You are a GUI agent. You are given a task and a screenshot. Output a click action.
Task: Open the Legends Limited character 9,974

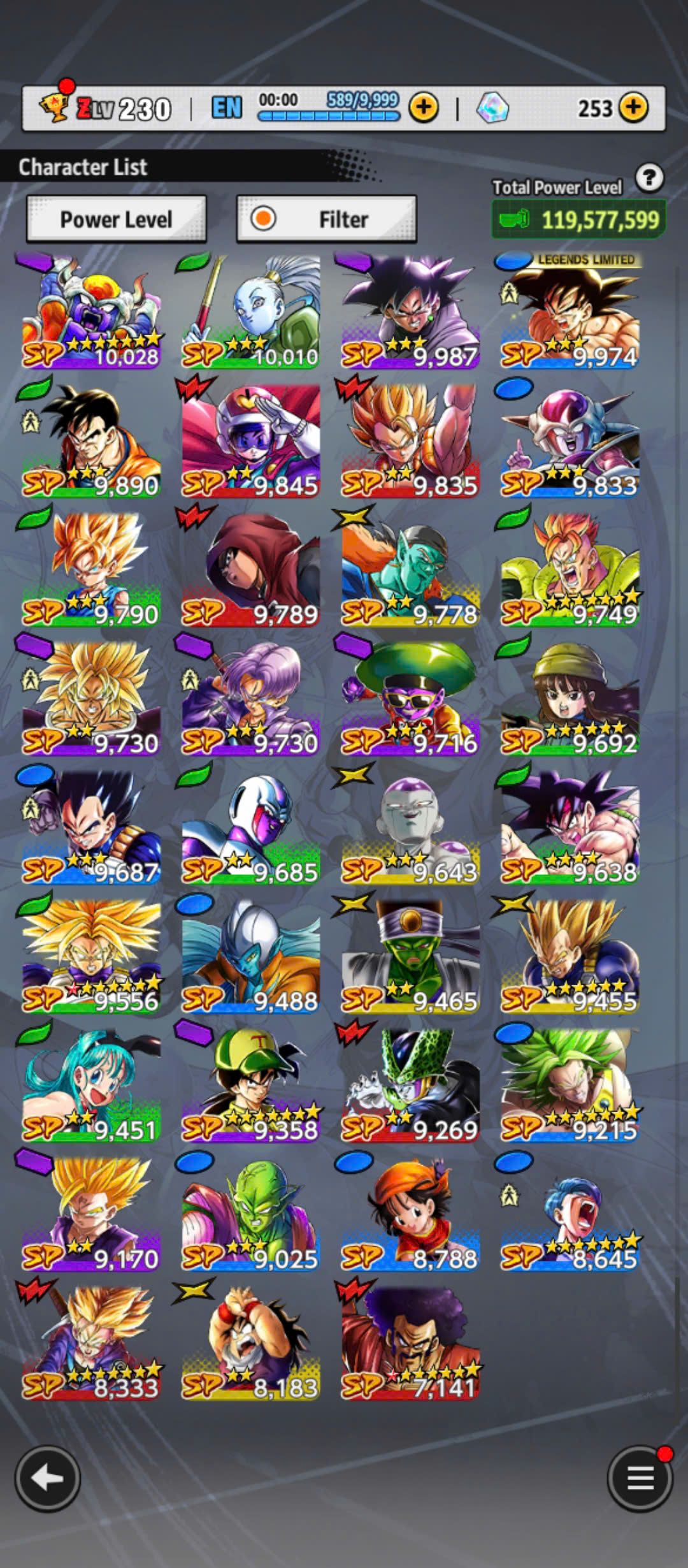570,312
